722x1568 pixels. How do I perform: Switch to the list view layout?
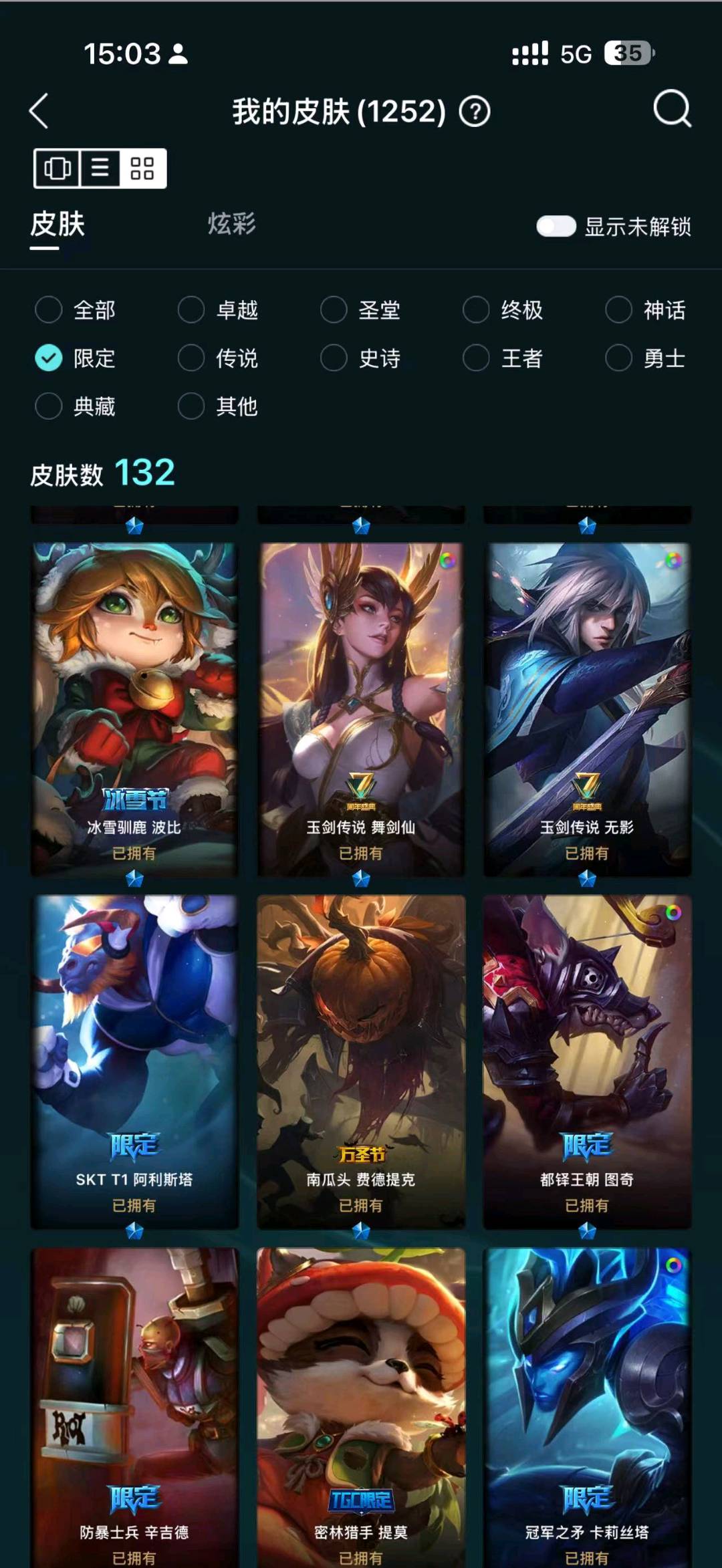click(x=100, y=168)
